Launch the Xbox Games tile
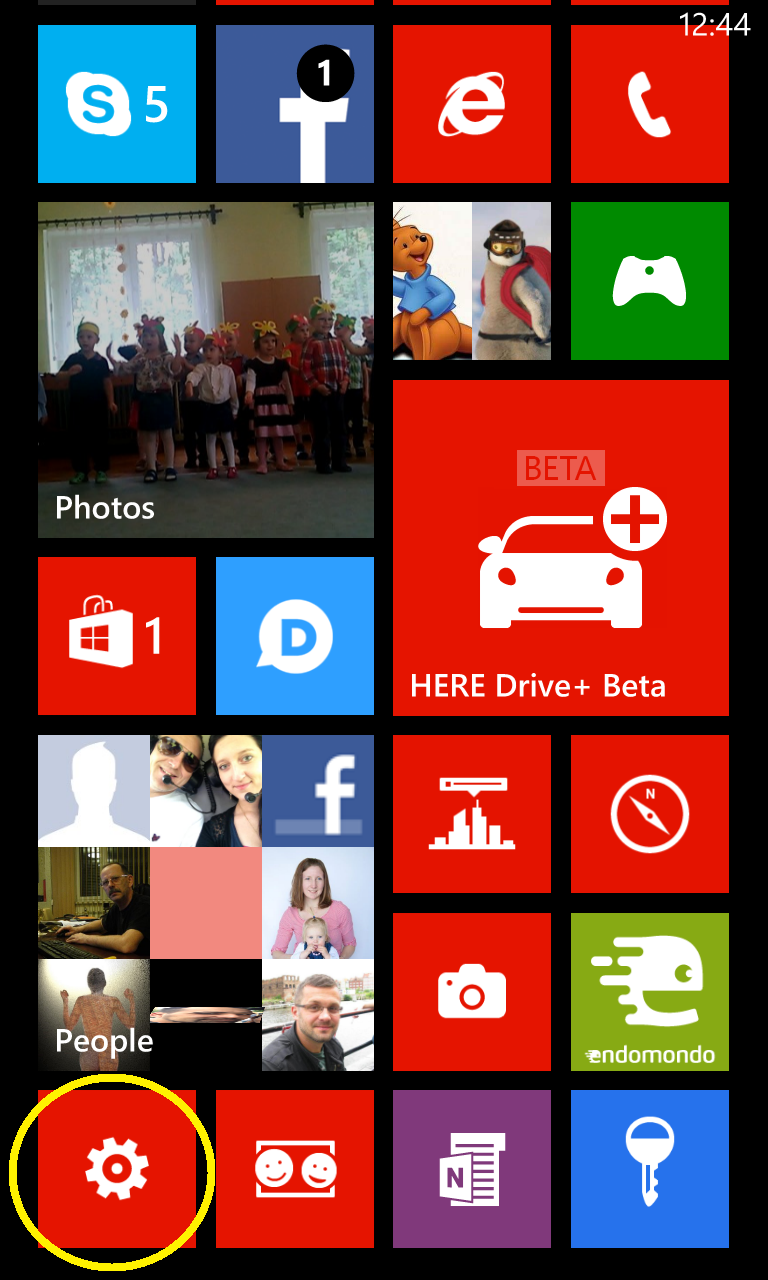The image size is (768, 1280). (650, 281)
